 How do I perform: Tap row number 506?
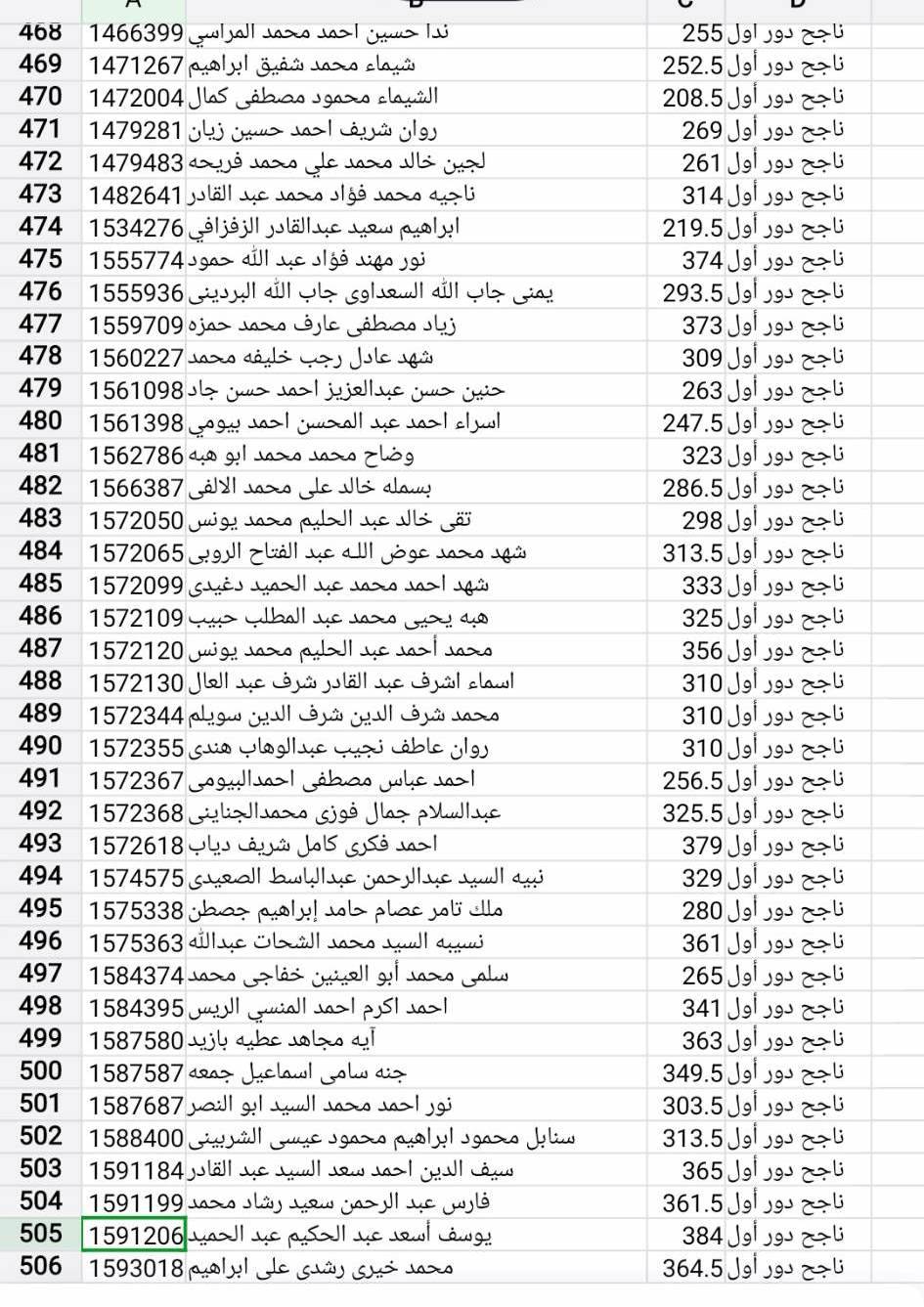pyautogui.click(x=40, y=1266)
